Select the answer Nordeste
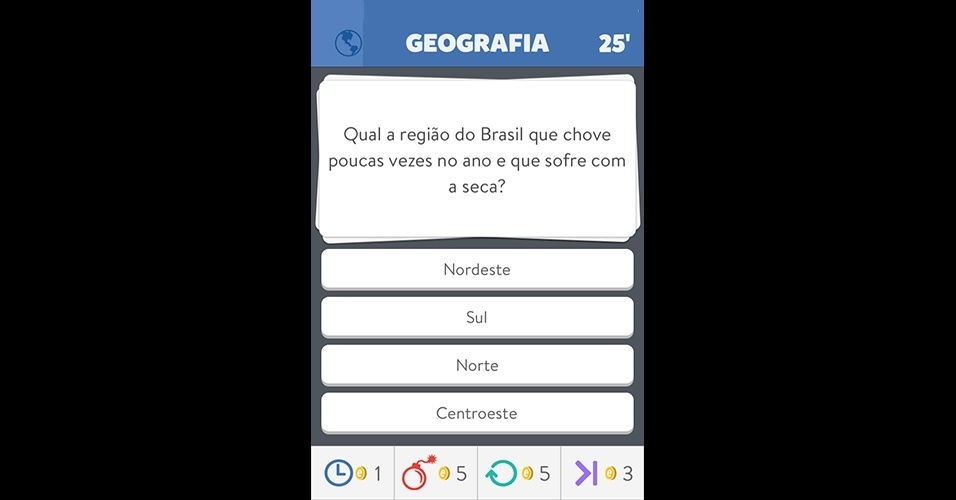This screenshot has width=956, height=500. click(477, 270)
